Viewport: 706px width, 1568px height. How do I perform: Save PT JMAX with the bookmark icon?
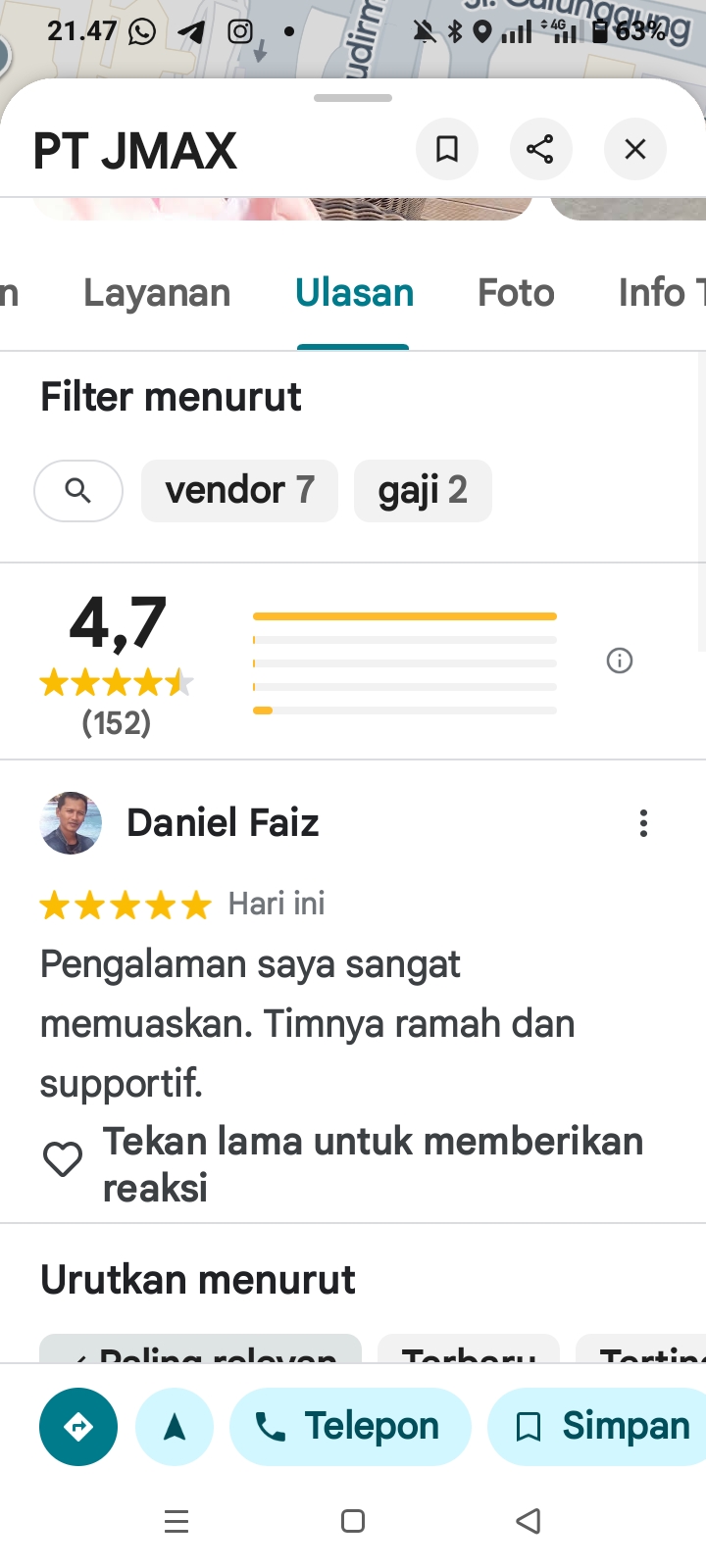pyautogui.click(x=447, y=149)
